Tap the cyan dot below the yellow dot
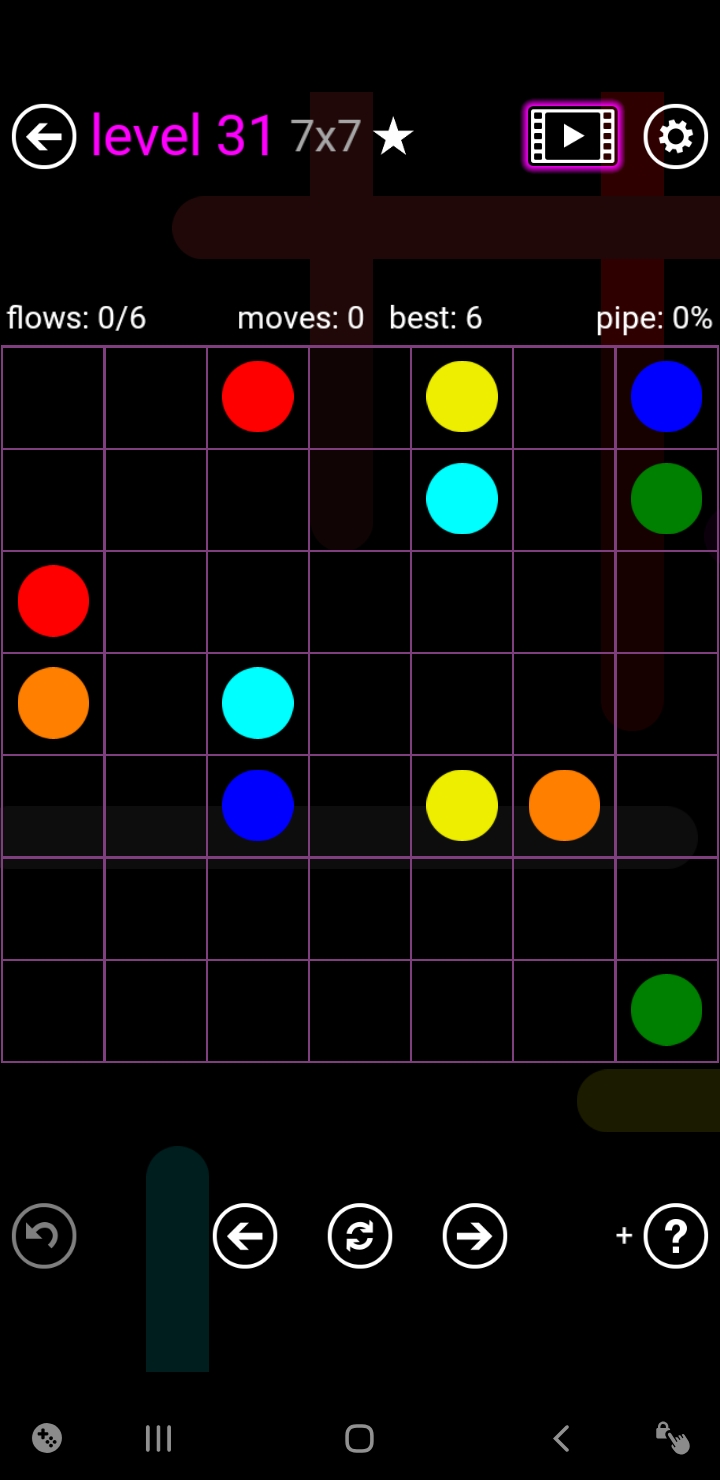Viewport: 720px width, 1480px height. tap(462, 498)
